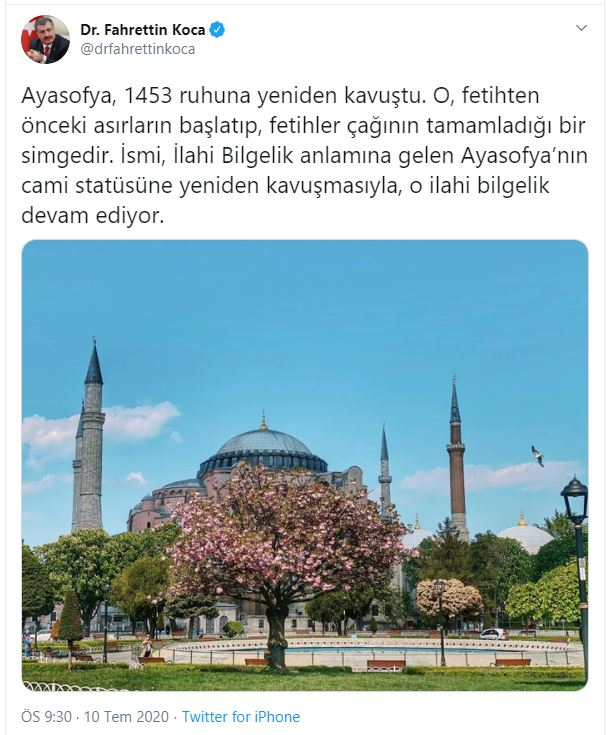Screen dimensions: 607x735
Task: Expand the tweet options chevron
Action: pyautogui.click(x=582, y=28)
